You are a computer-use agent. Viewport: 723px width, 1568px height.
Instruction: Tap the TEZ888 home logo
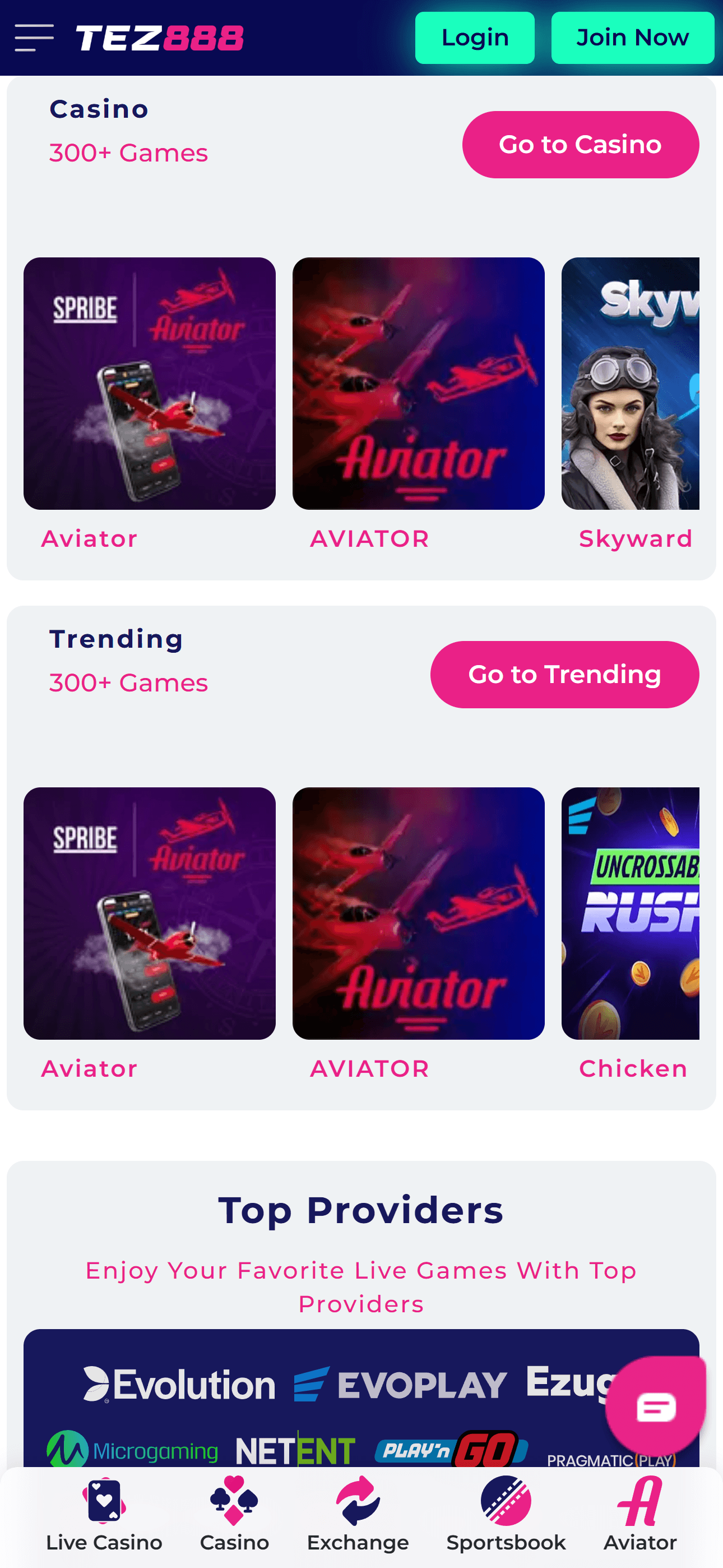(x=159, y=38)
